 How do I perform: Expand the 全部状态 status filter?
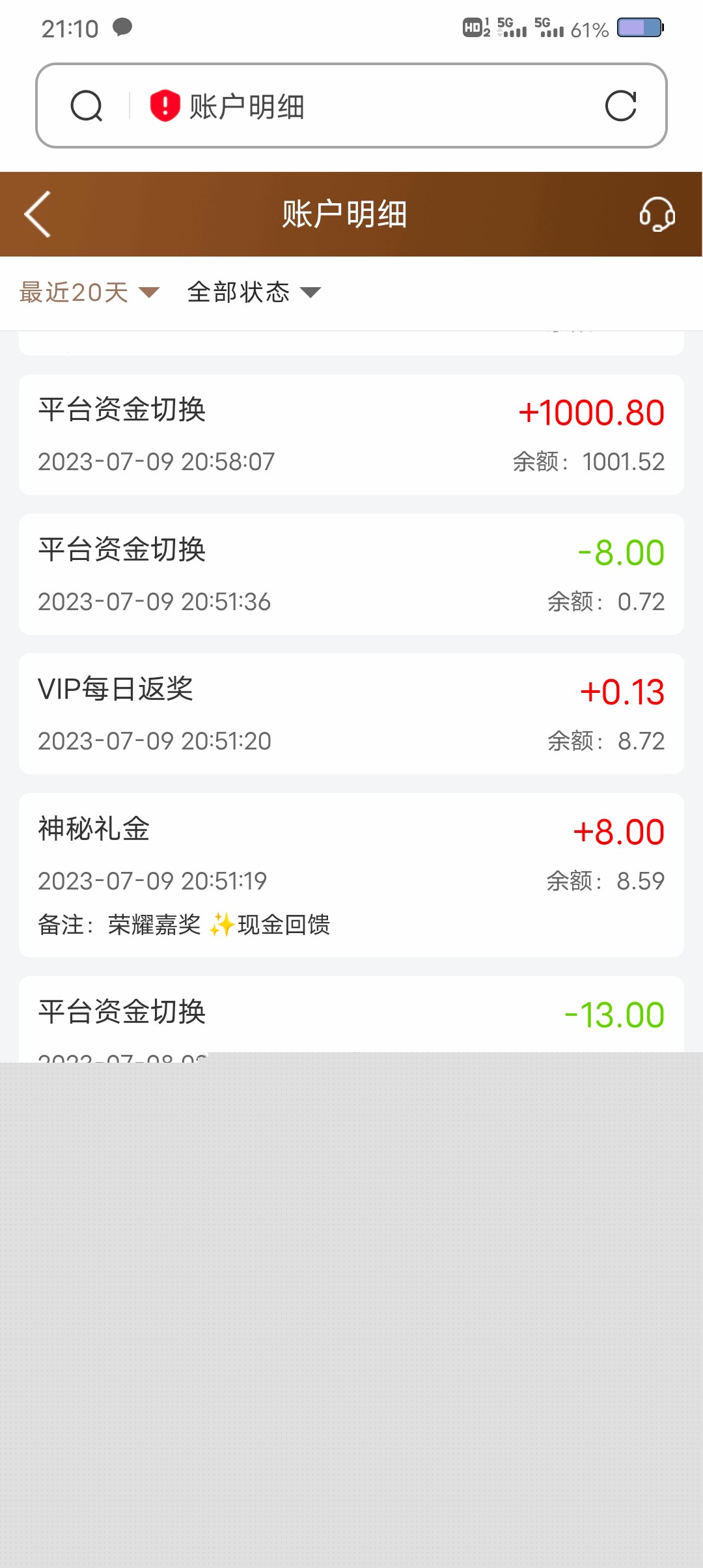coord(254,292)
